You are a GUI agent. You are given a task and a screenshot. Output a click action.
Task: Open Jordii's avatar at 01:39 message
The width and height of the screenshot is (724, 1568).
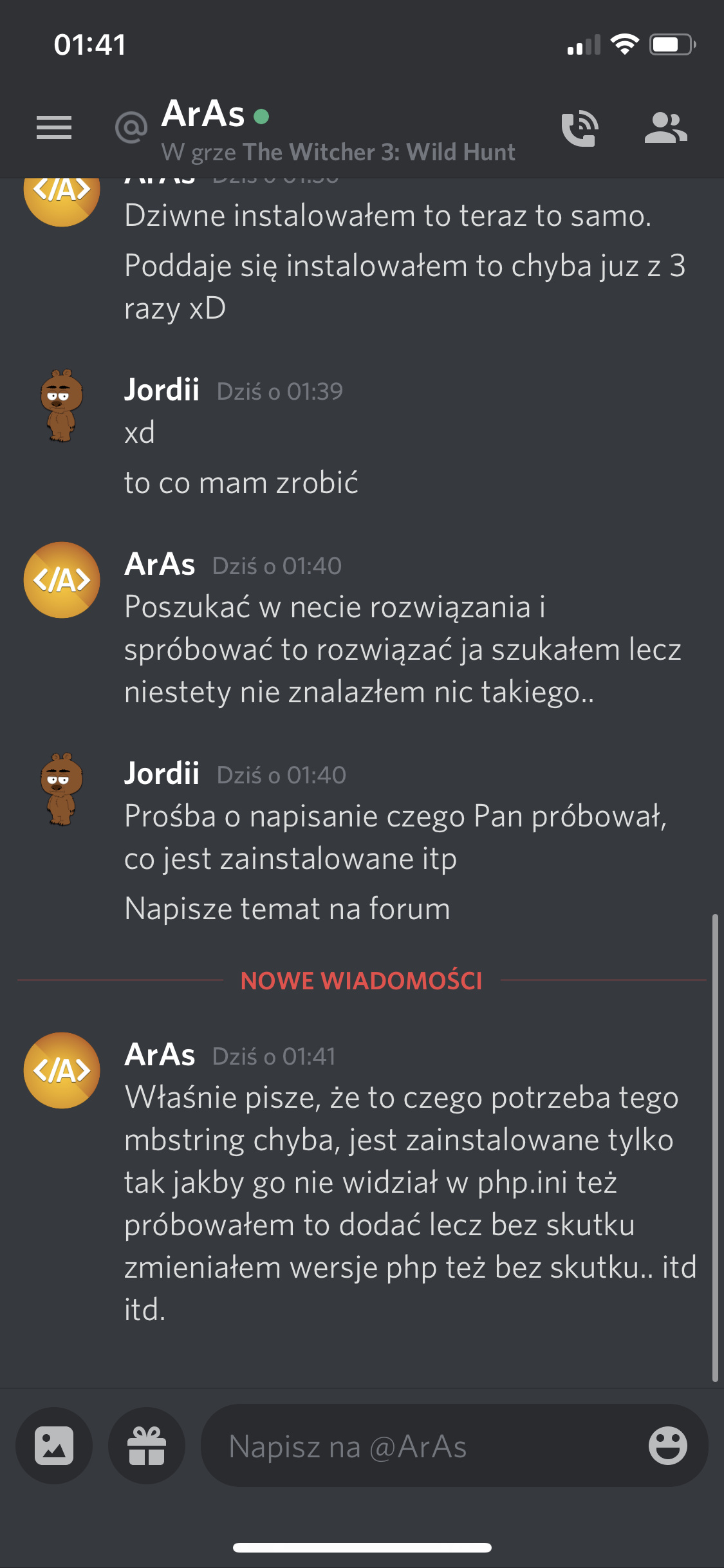click(x=62, y=406)
